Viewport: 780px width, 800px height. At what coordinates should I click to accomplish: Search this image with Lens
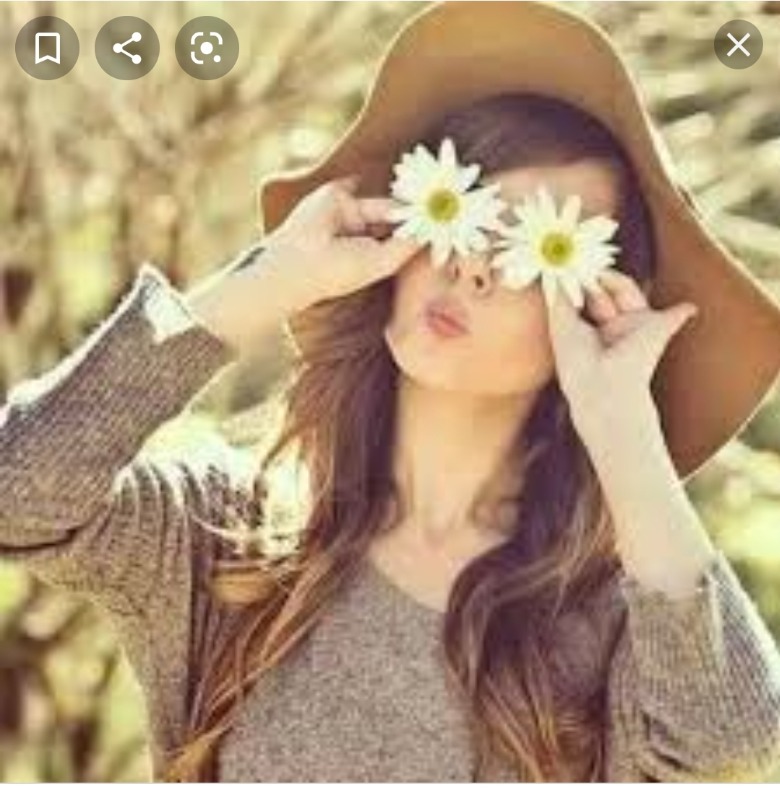coord(207,47)
